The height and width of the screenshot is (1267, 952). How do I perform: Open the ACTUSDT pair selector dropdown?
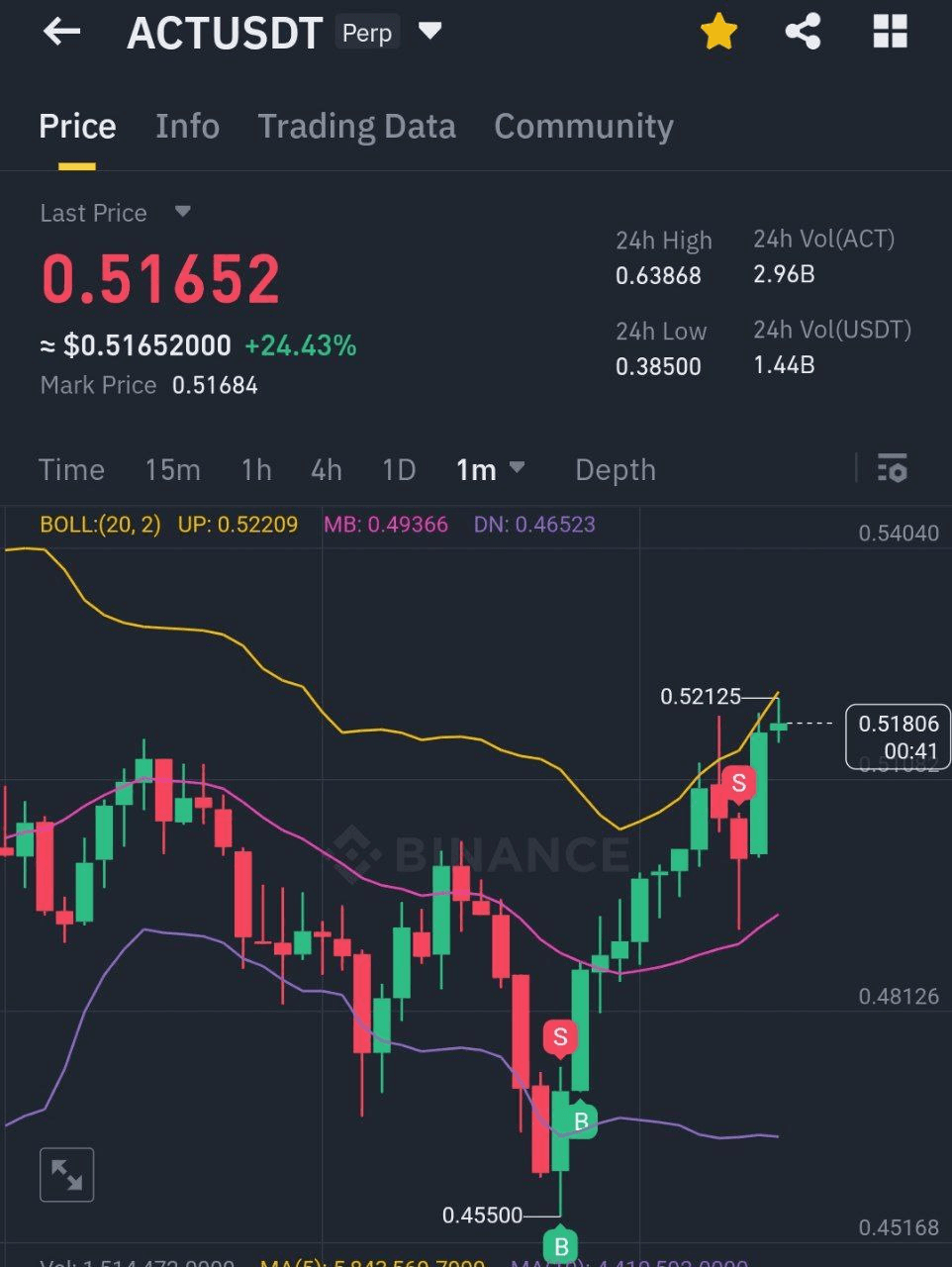click(x=429, y=32)
